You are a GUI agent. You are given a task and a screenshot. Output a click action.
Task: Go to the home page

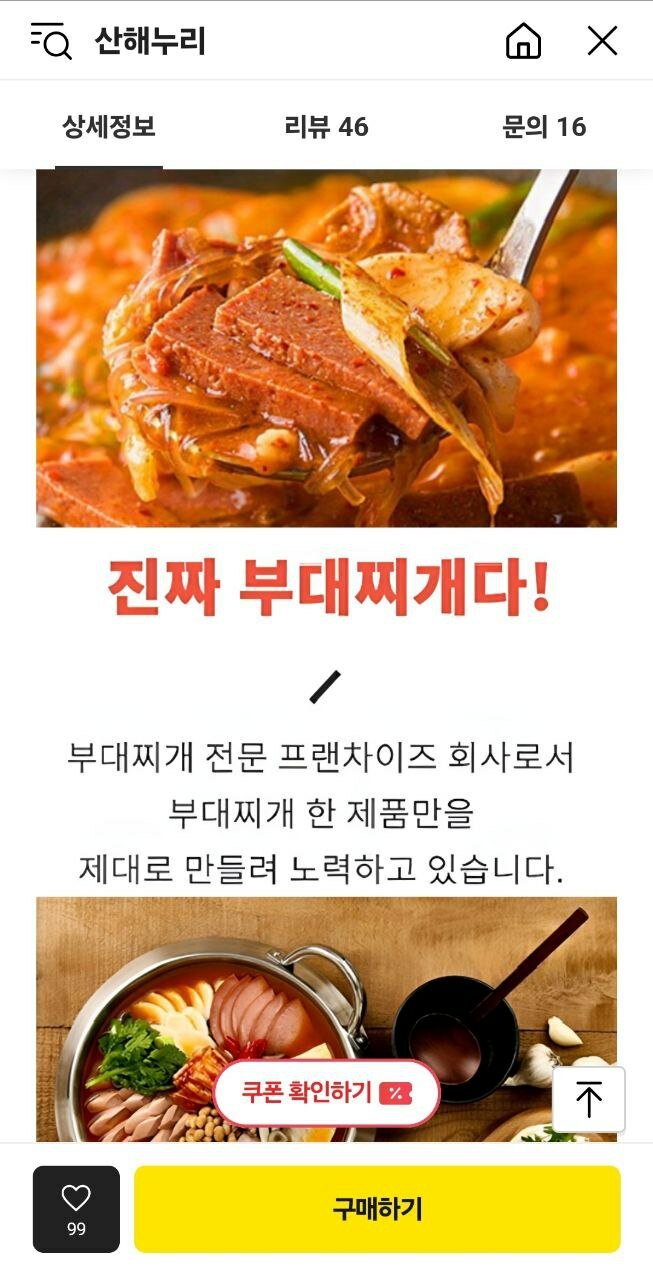point(523,41)
